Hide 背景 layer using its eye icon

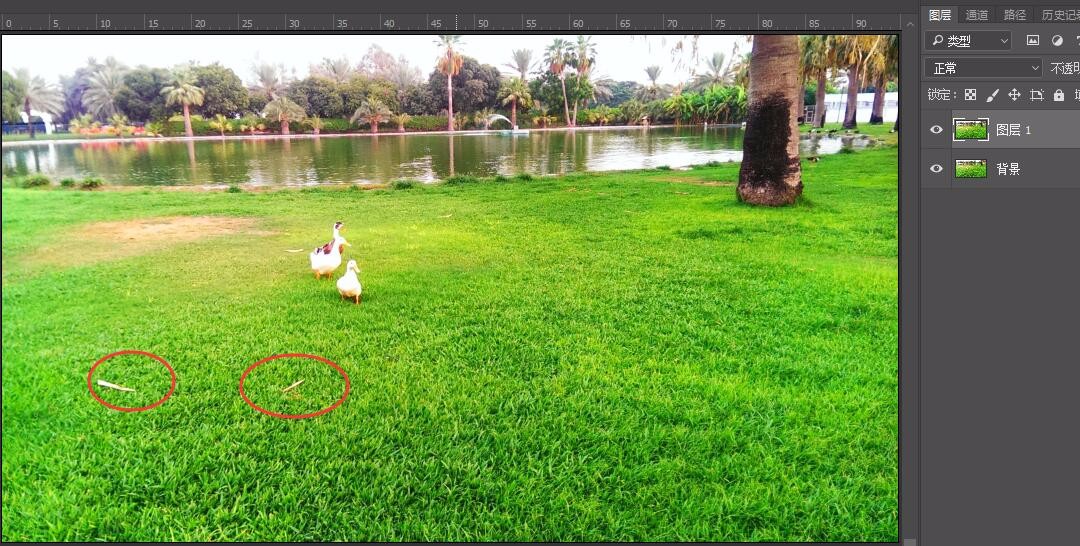coord(936,169)
